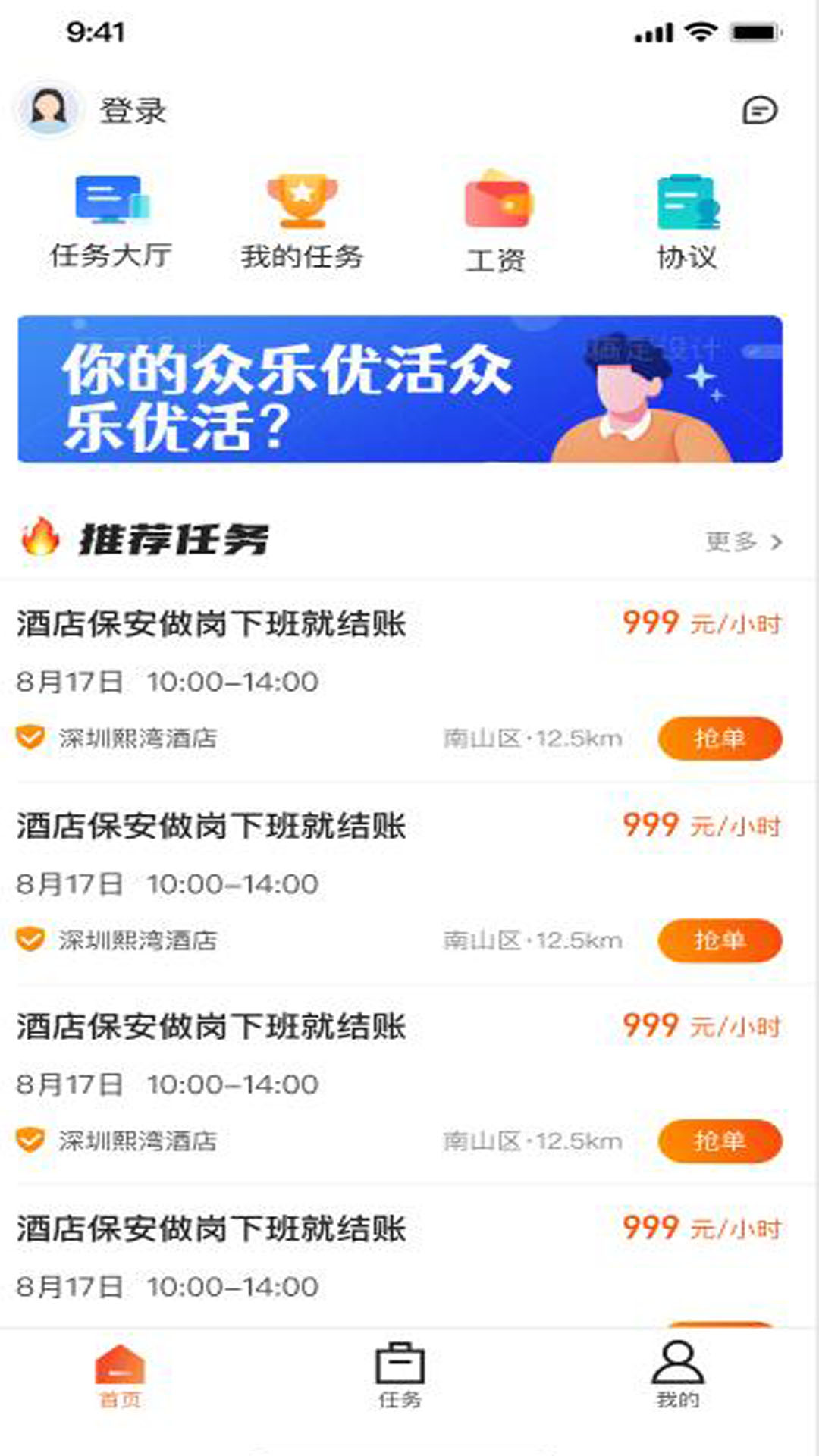The image size is (819, 1456).
Task: Switch to the 任务 tab
Action: pyautogui.click(x=400, y=1376)
